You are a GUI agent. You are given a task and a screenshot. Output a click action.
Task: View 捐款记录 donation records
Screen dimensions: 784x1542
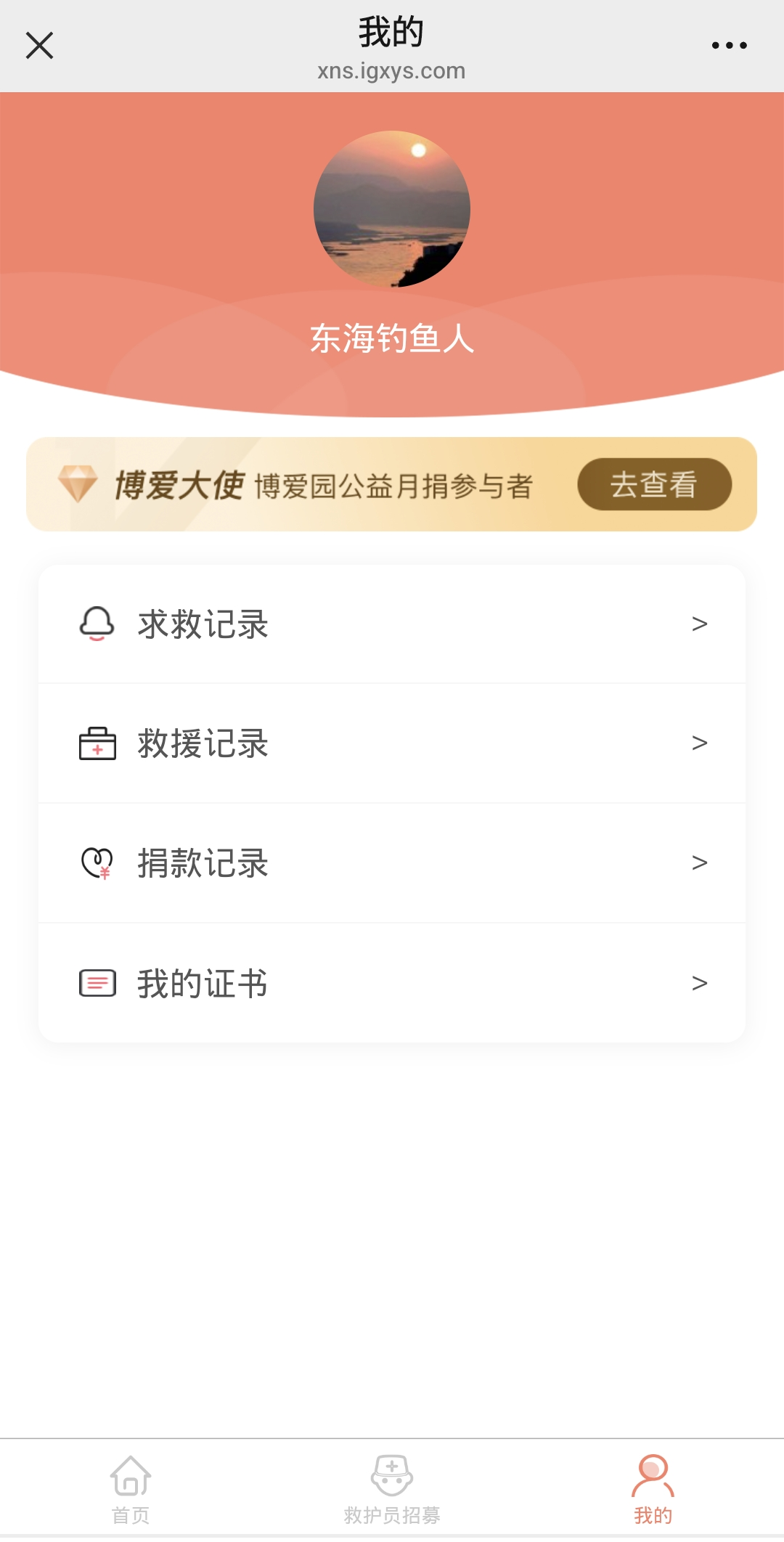(x=392, y=863)
